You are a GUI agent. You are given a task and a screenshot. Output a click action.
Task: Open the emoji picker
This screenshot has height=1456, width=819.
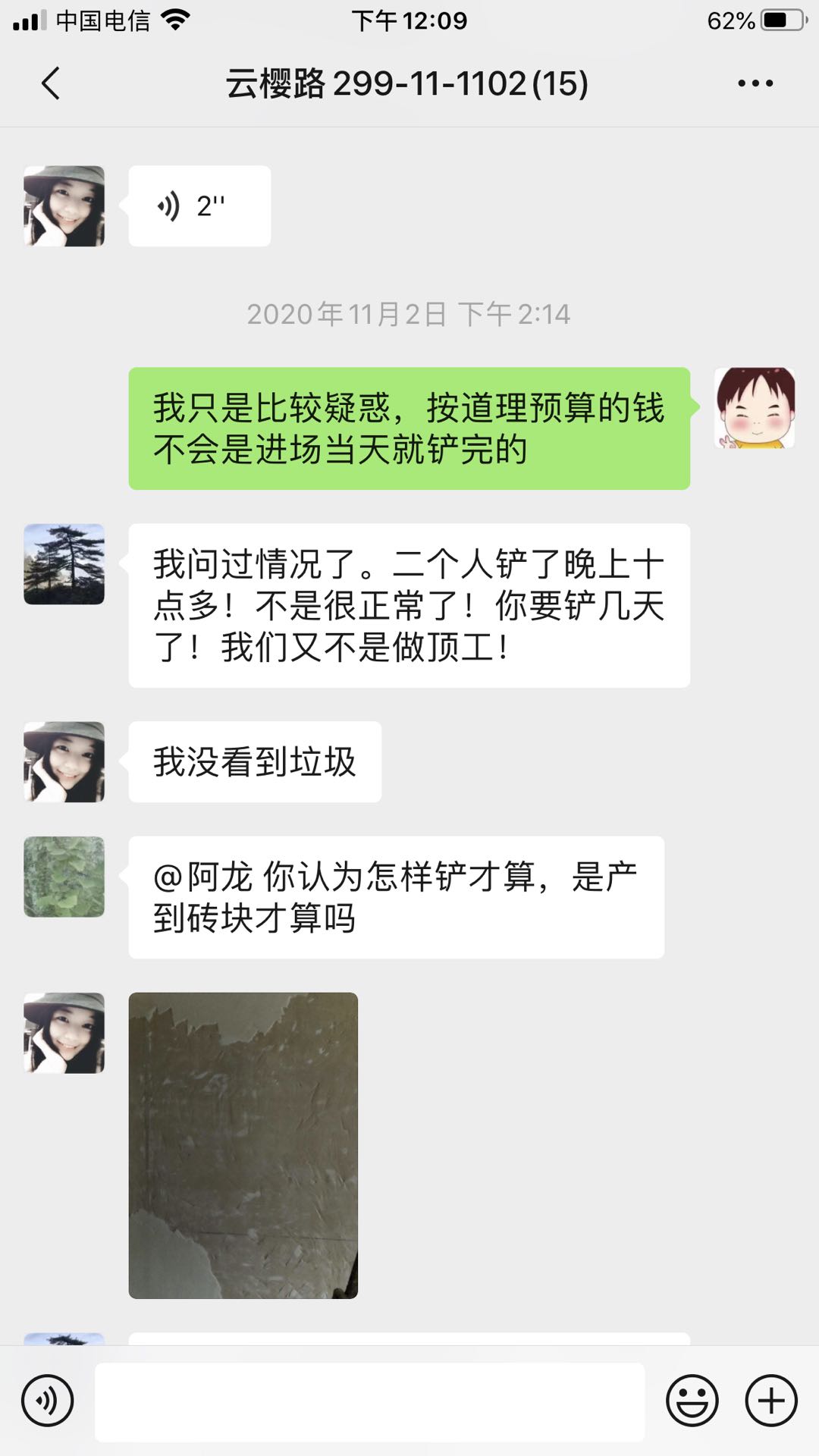(x=692, y=1401)
